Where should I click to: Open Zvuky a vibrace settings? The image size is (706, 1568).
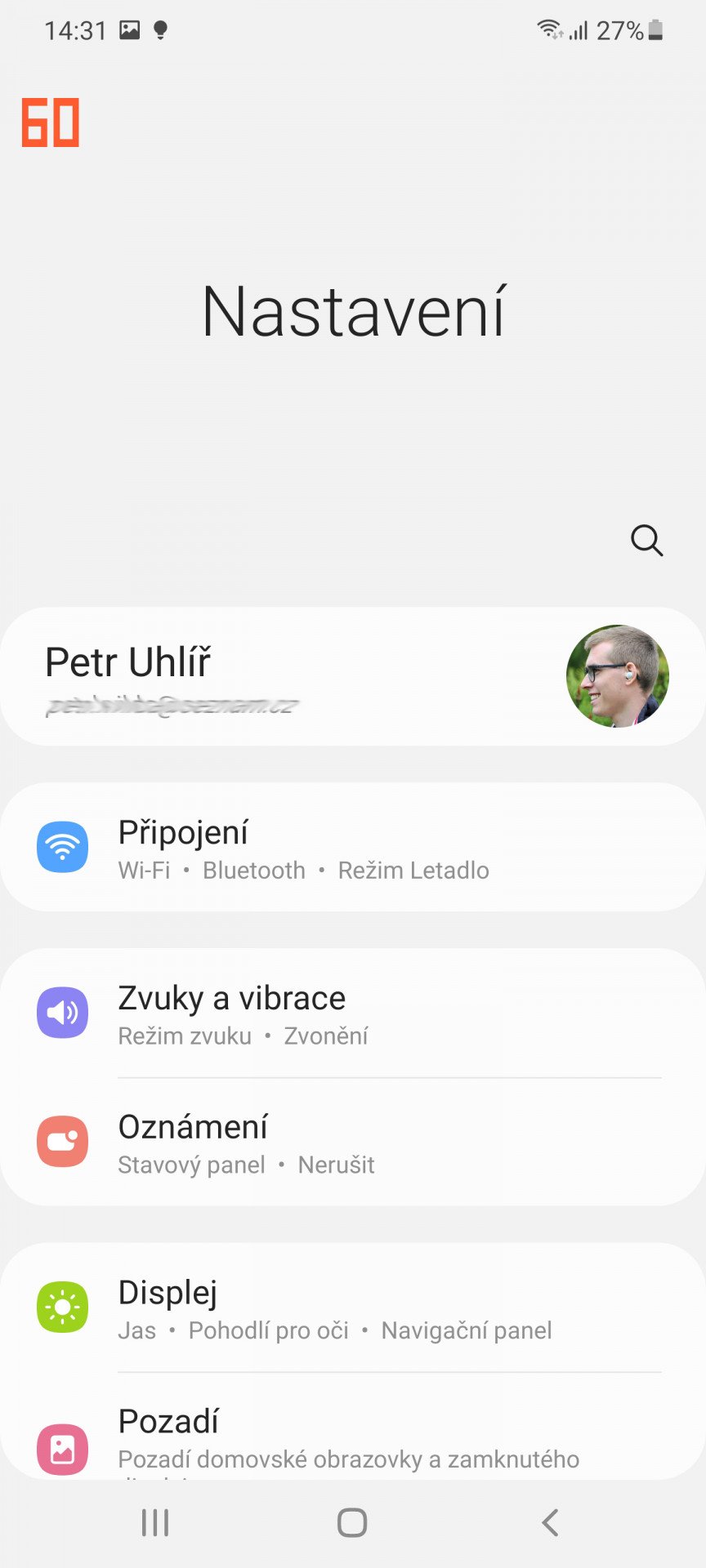(353, 1013)
